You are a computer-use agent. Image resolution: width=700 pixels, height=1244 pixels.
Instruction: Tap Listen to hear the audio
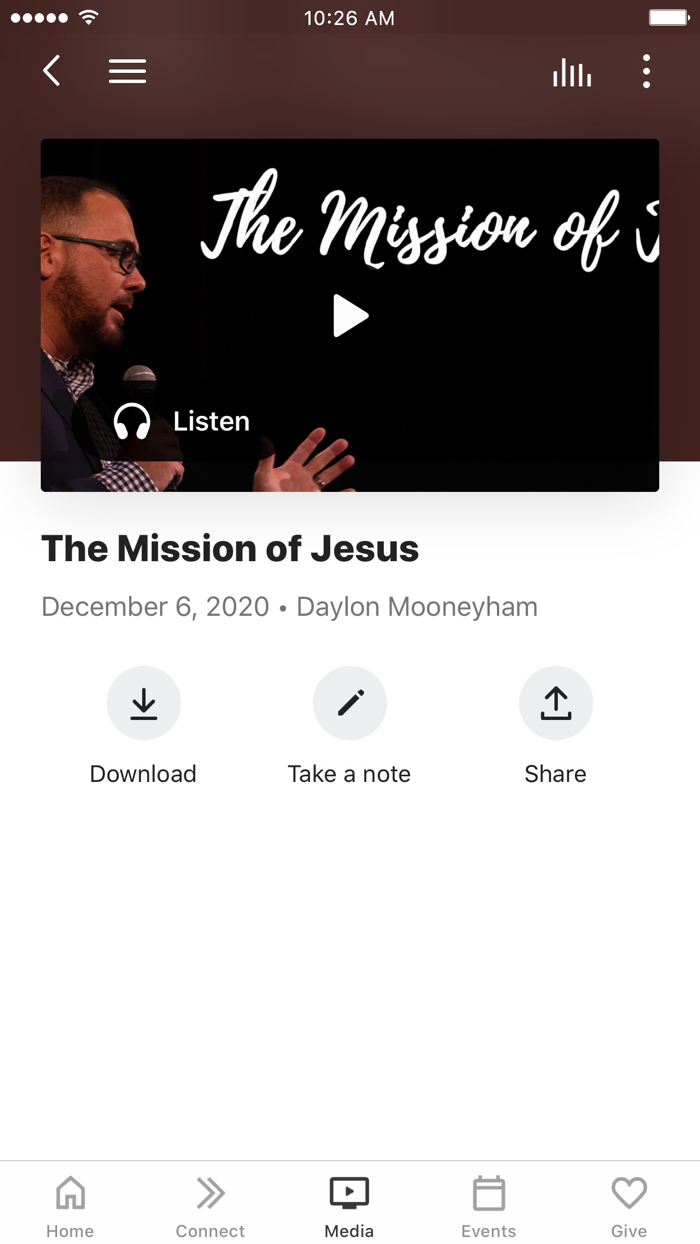[181, 421]
